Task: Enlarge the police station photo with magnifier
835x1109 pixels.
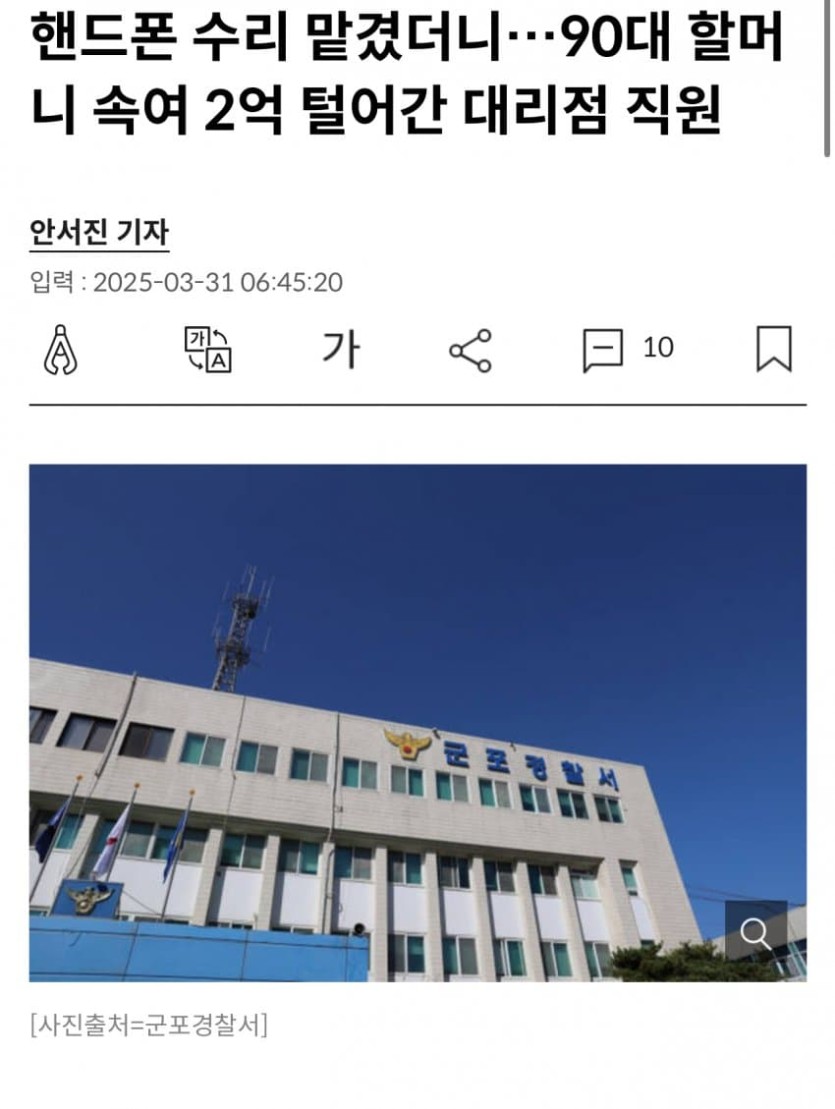Action: pos(755,934)
